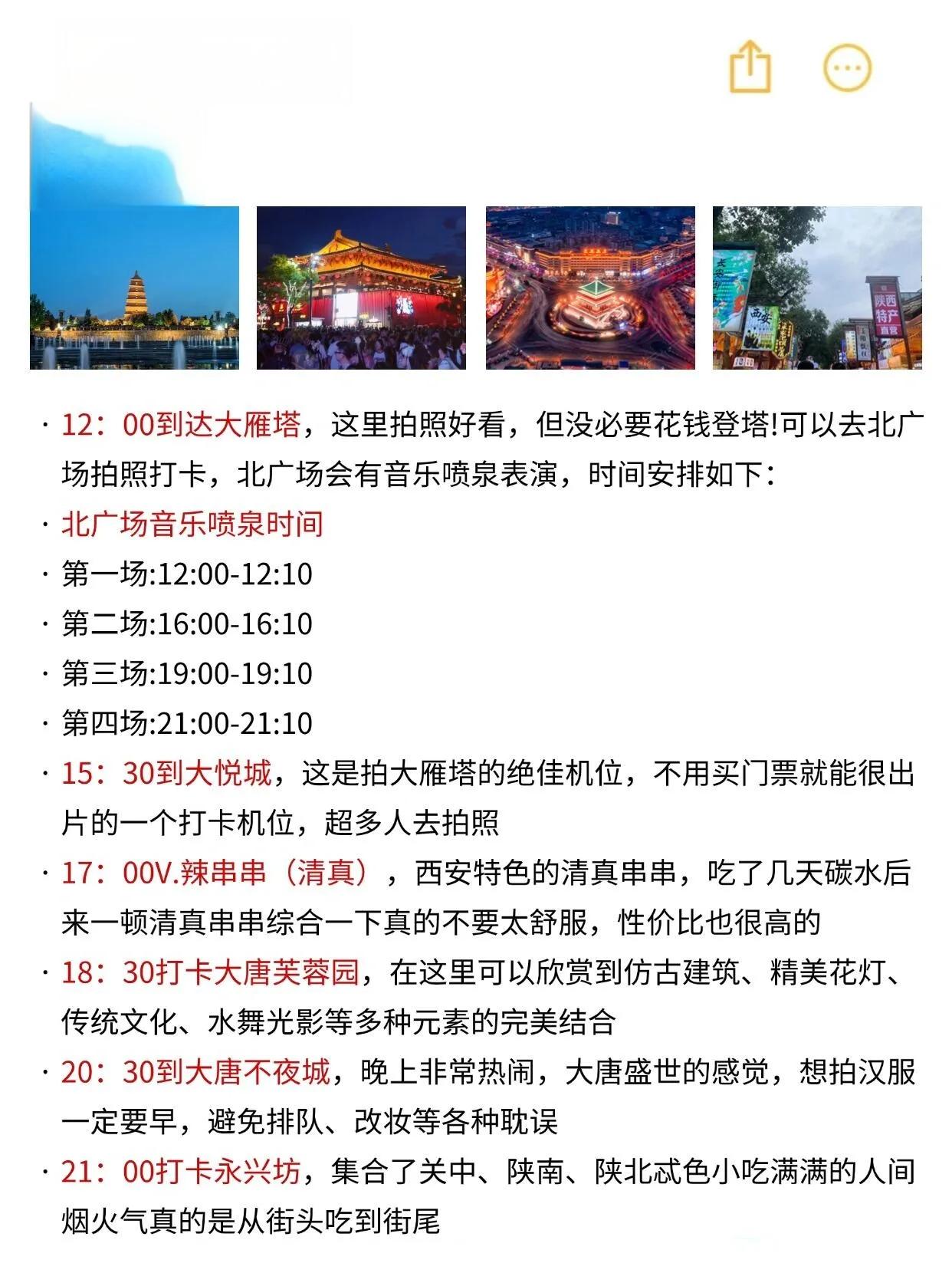Open the Big Wild Goose Pagoda fountain photo

click(134, 288)
